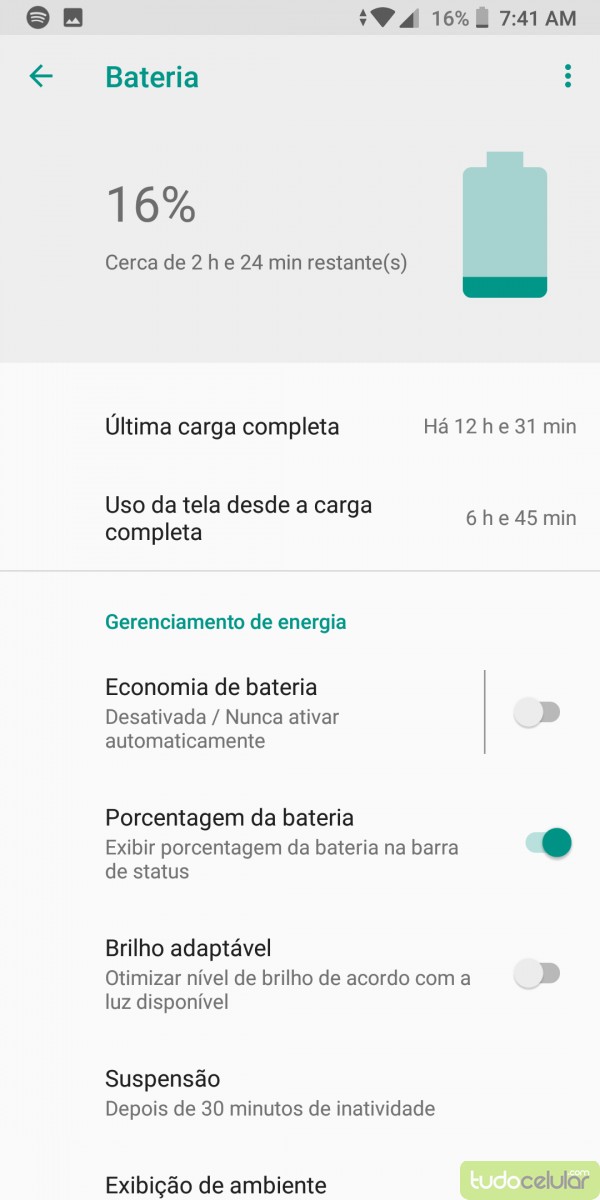Image resolution: width=600 pixels, height=1200 pixels.
Task: Go back from Bateria settings
Action: [41, 76]
